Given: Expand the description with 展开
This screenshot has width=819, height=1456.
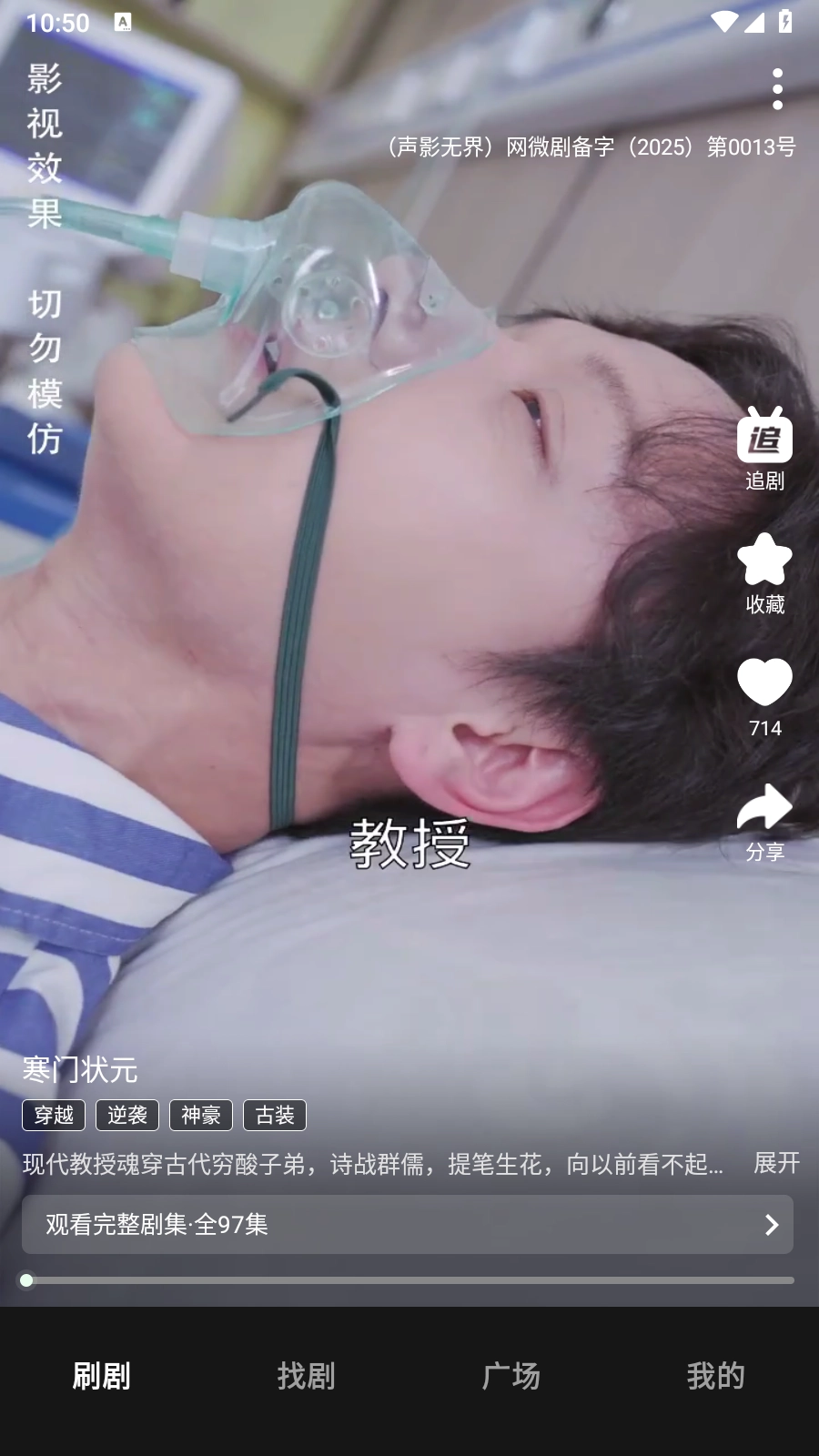Looking at the screenshot, I should coord(776,1163).
